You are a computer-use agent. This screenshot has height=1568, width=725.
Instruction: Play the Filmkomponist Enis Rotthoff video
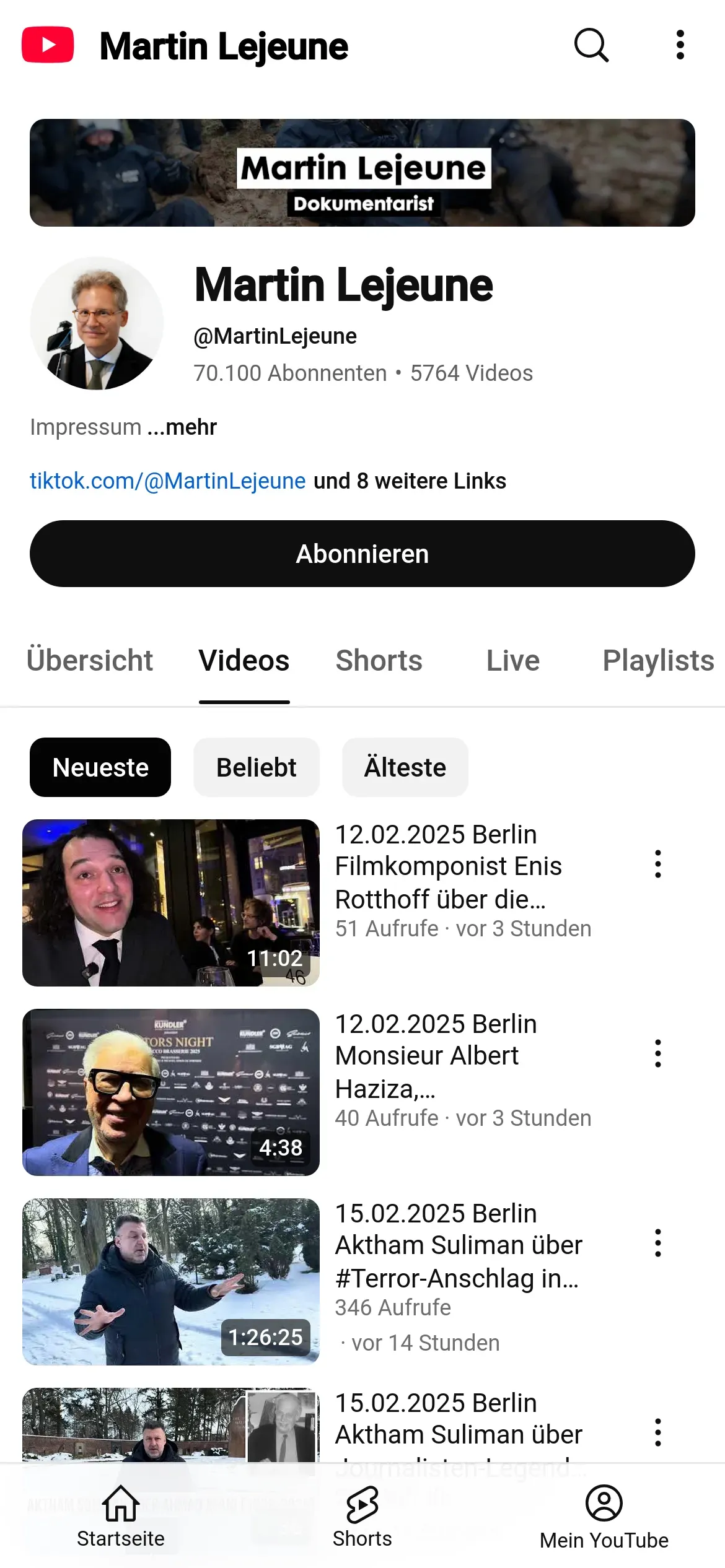pyautogui.click(x=171, y=903)
